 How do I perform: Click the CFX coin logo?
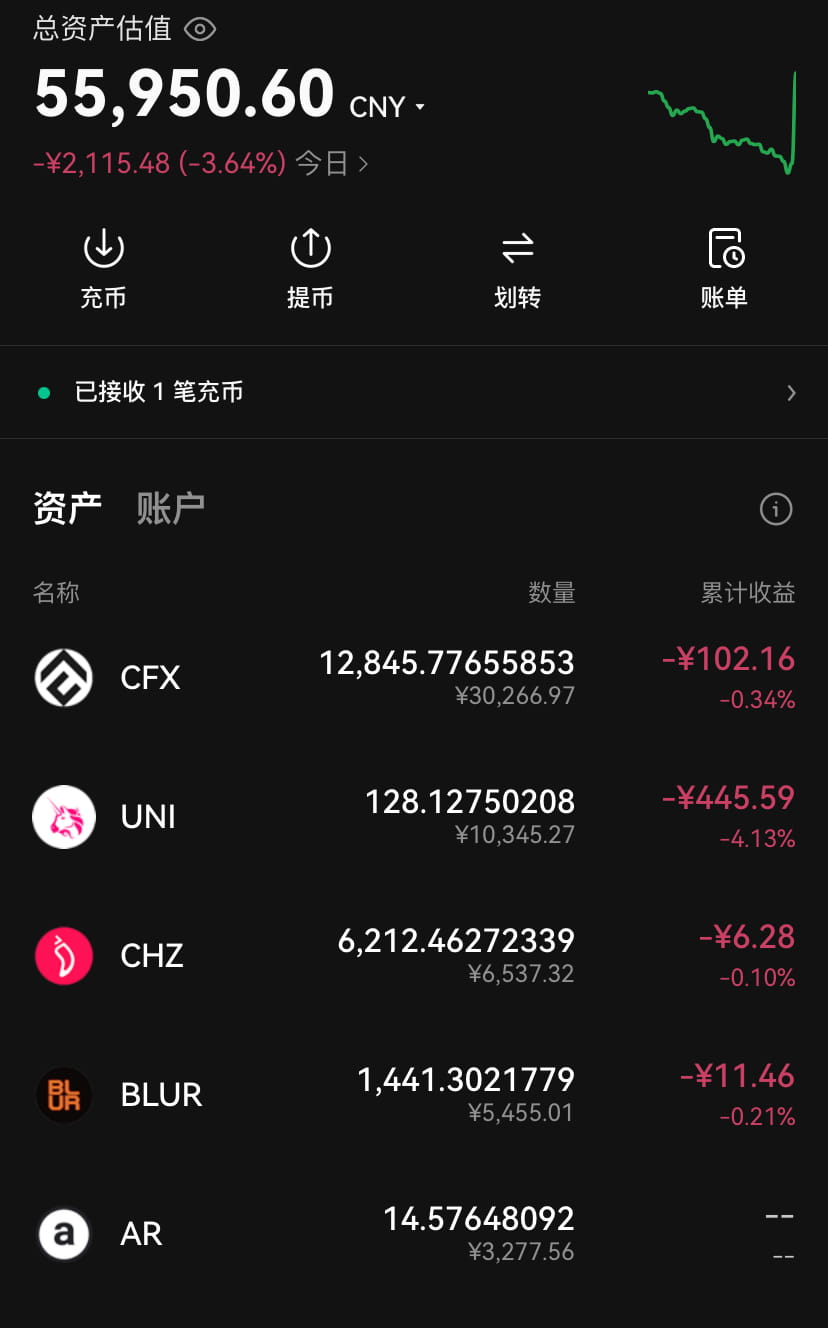pos(64,677)
